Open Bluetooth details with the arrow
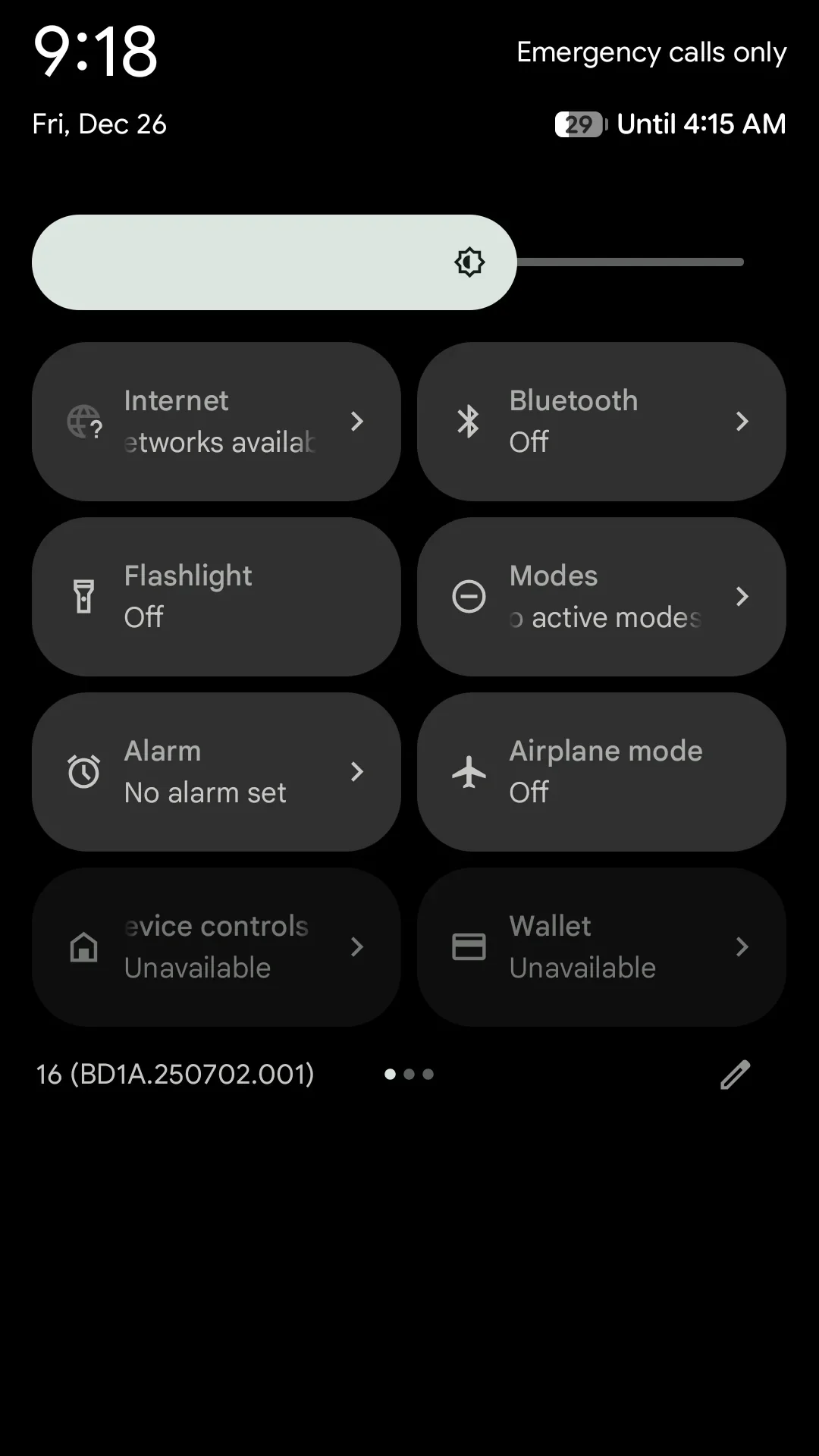Image resolution: width=819 pixels, height=1456 pixels. pos(742,422)
